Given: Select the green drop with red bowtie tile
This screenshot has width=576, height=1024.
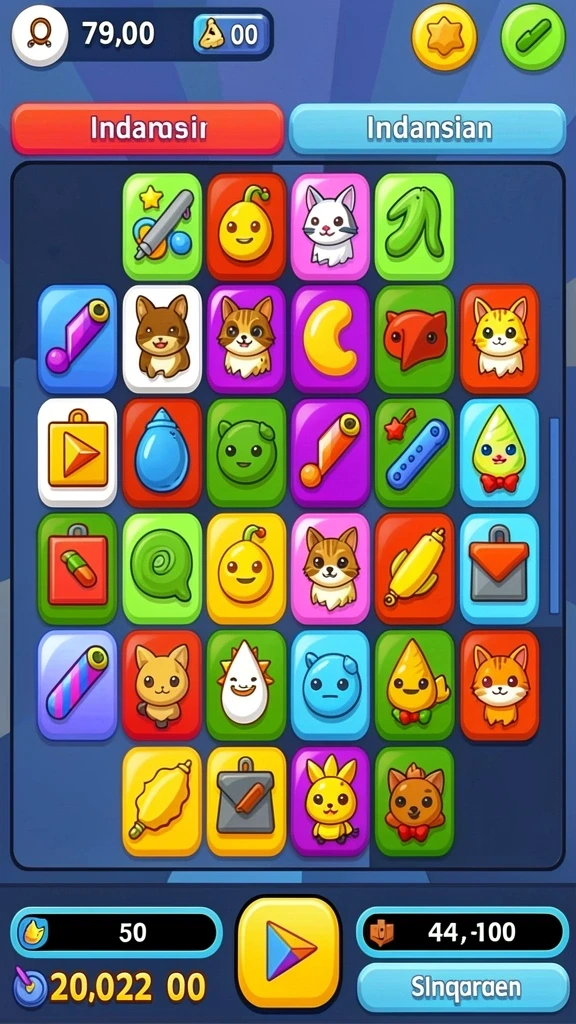Looking at the screenshot, I should pyautogui.click(x=499, y=453).
